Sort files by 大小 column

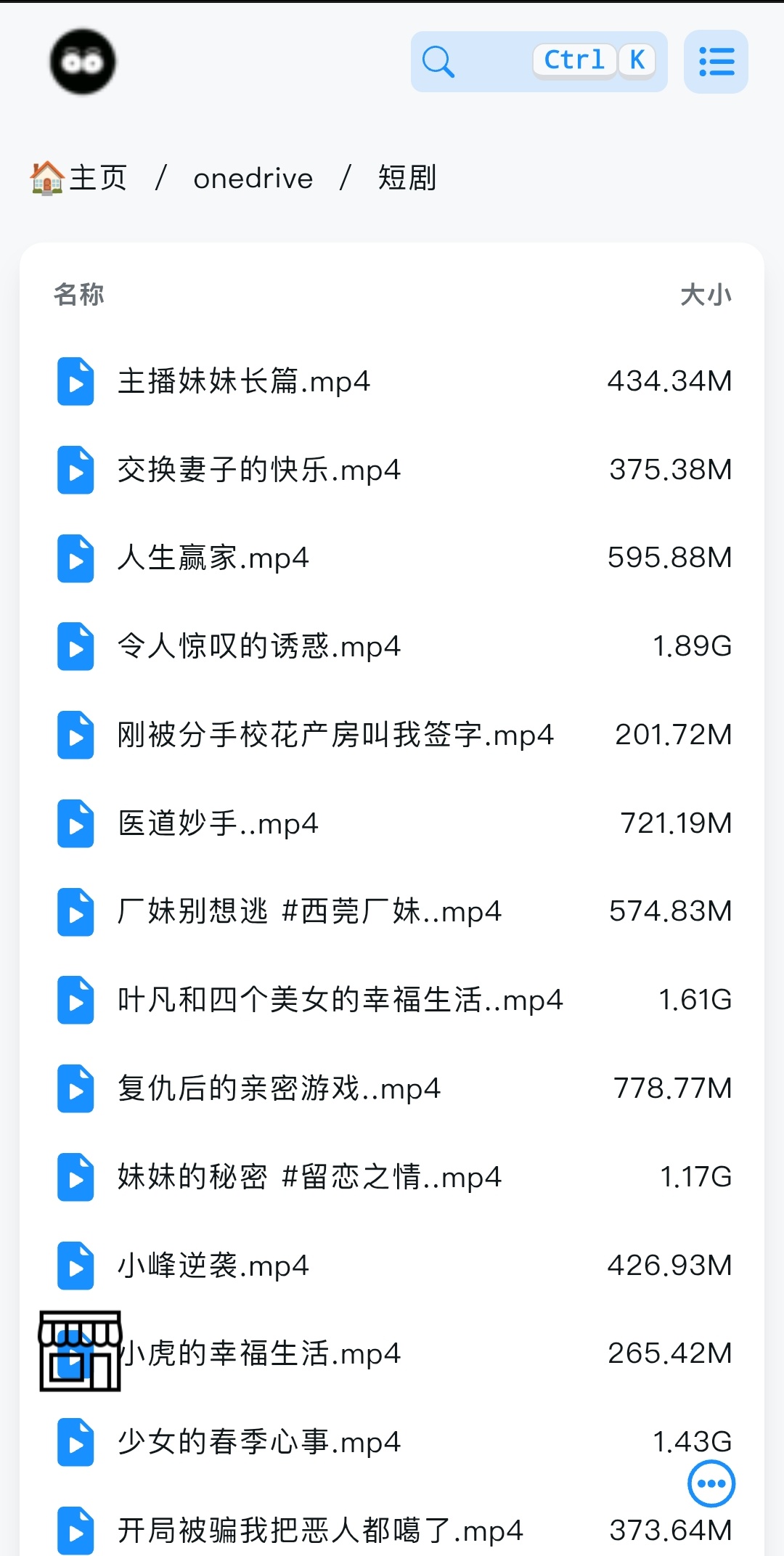pos(705,295)
